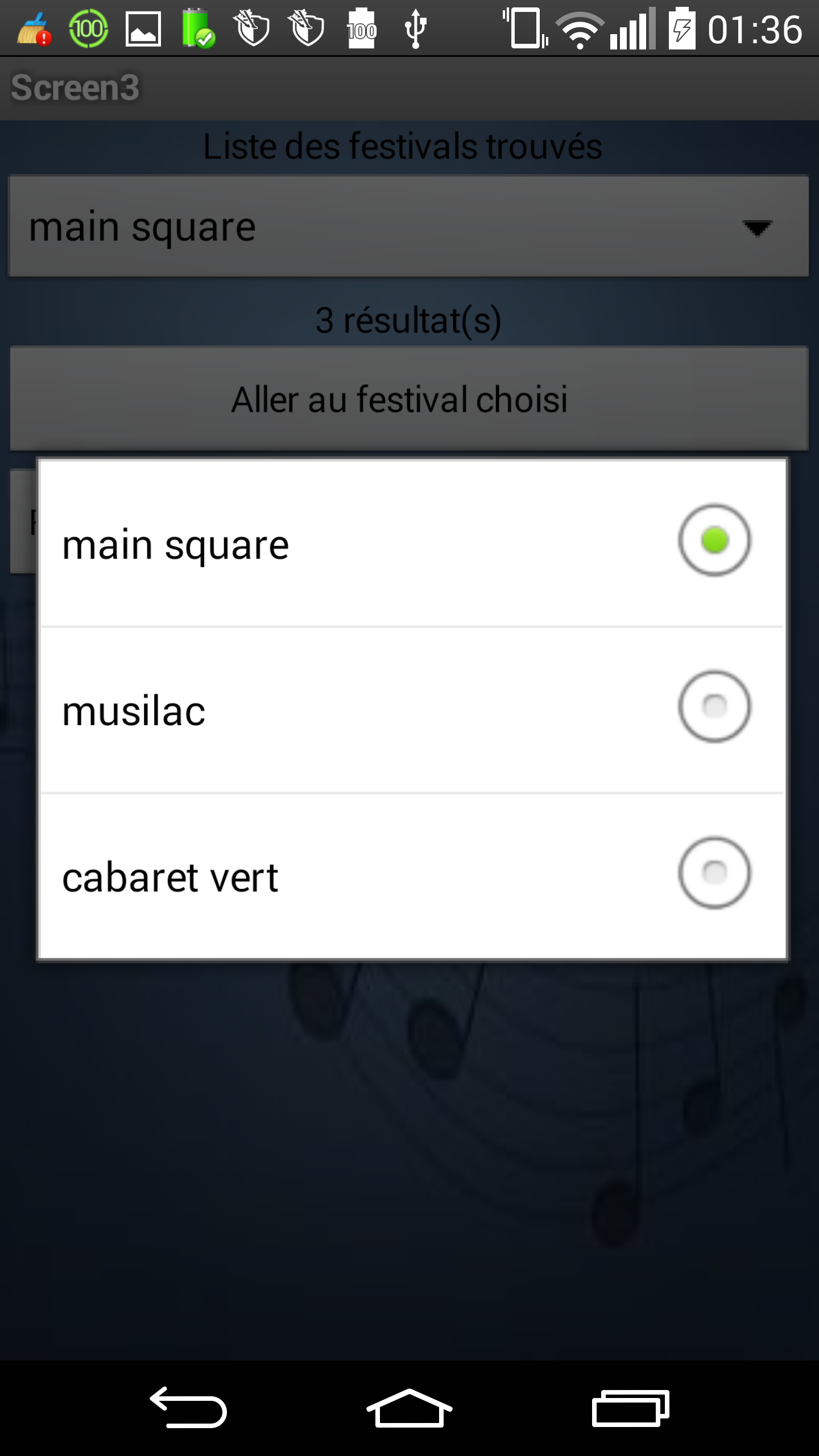Select the main square option

[412, 543]
